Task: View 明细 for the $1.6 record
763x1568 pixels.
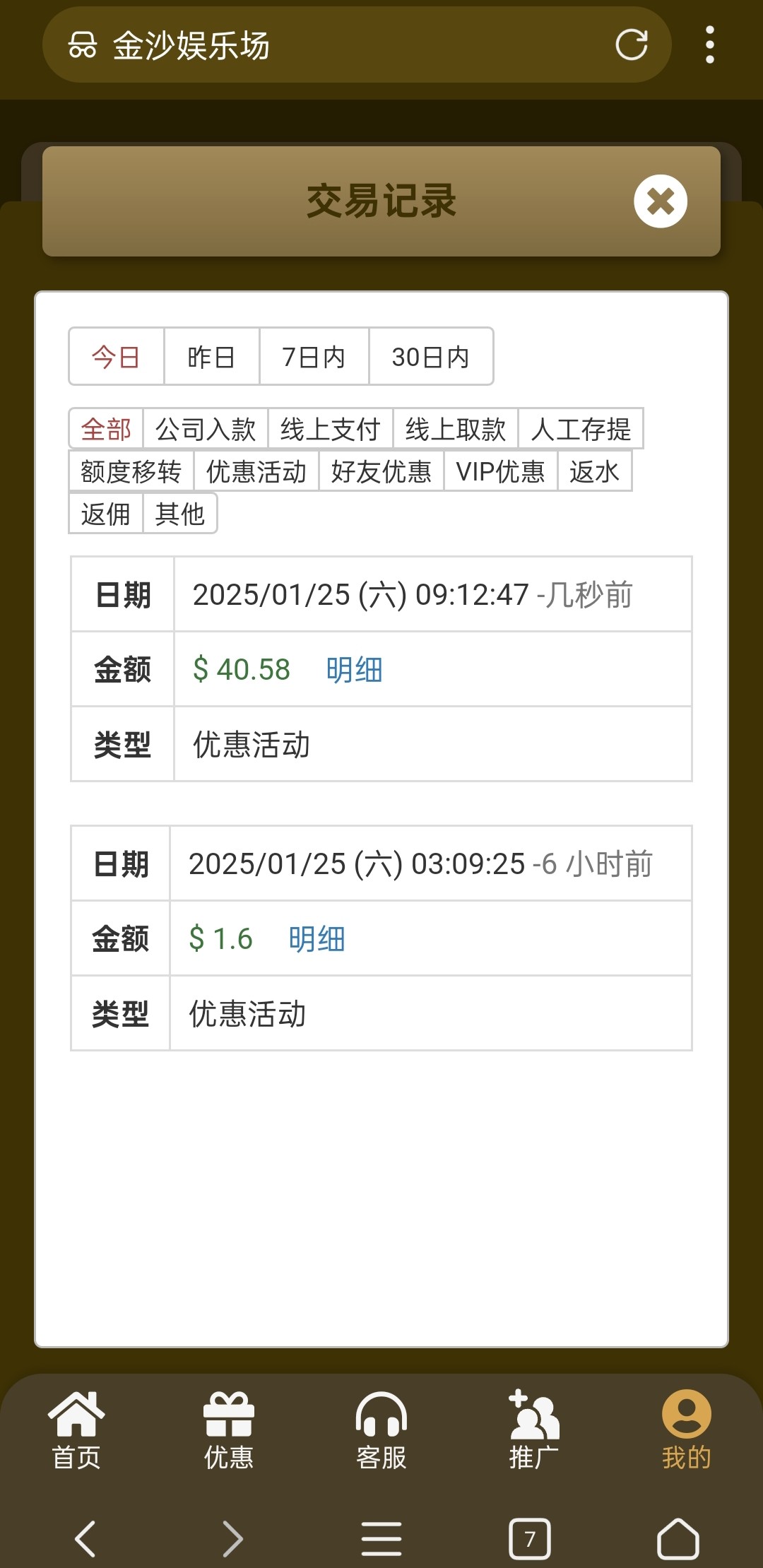Action: (x=317, y=939)
